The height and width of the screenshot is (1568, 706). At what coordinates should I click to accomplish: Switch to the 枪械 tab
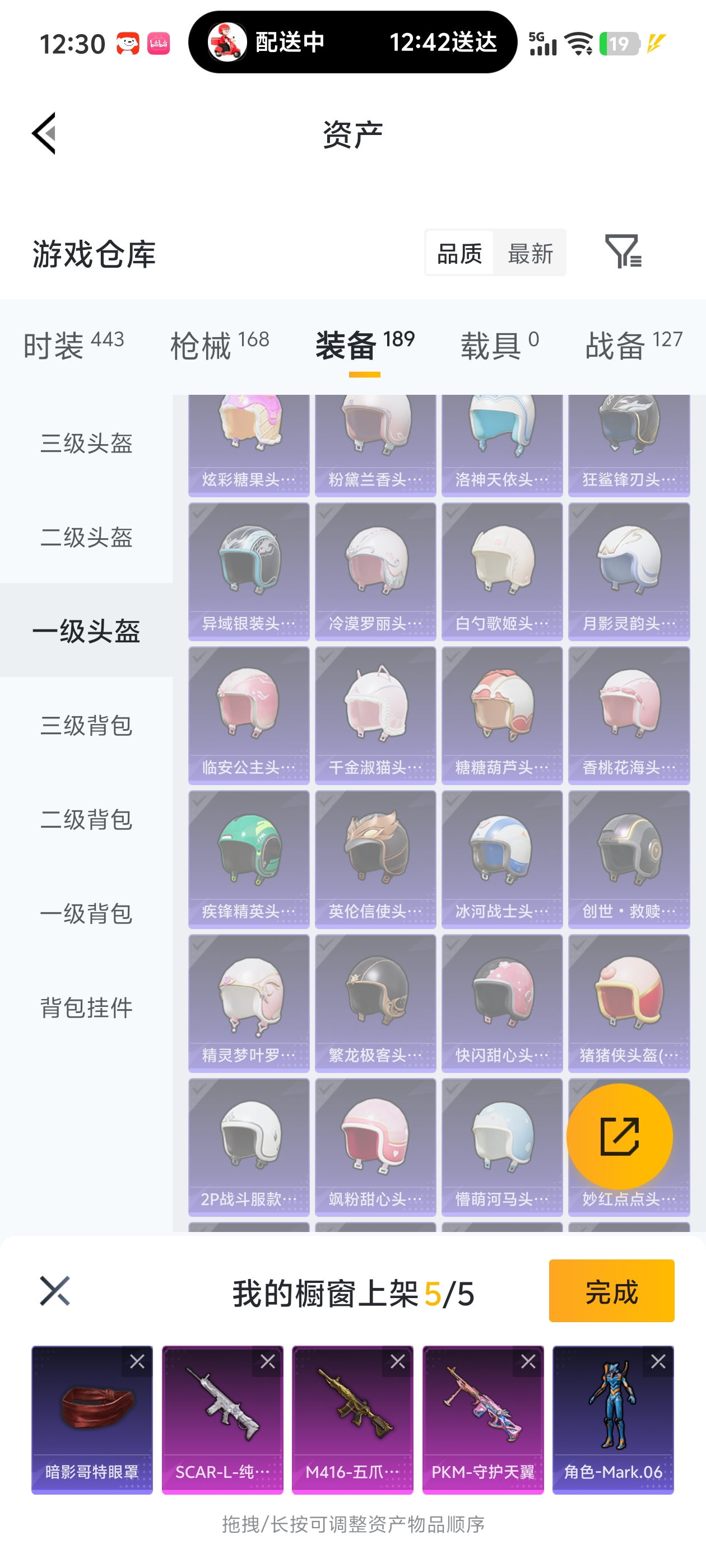(x=219, y=345)
